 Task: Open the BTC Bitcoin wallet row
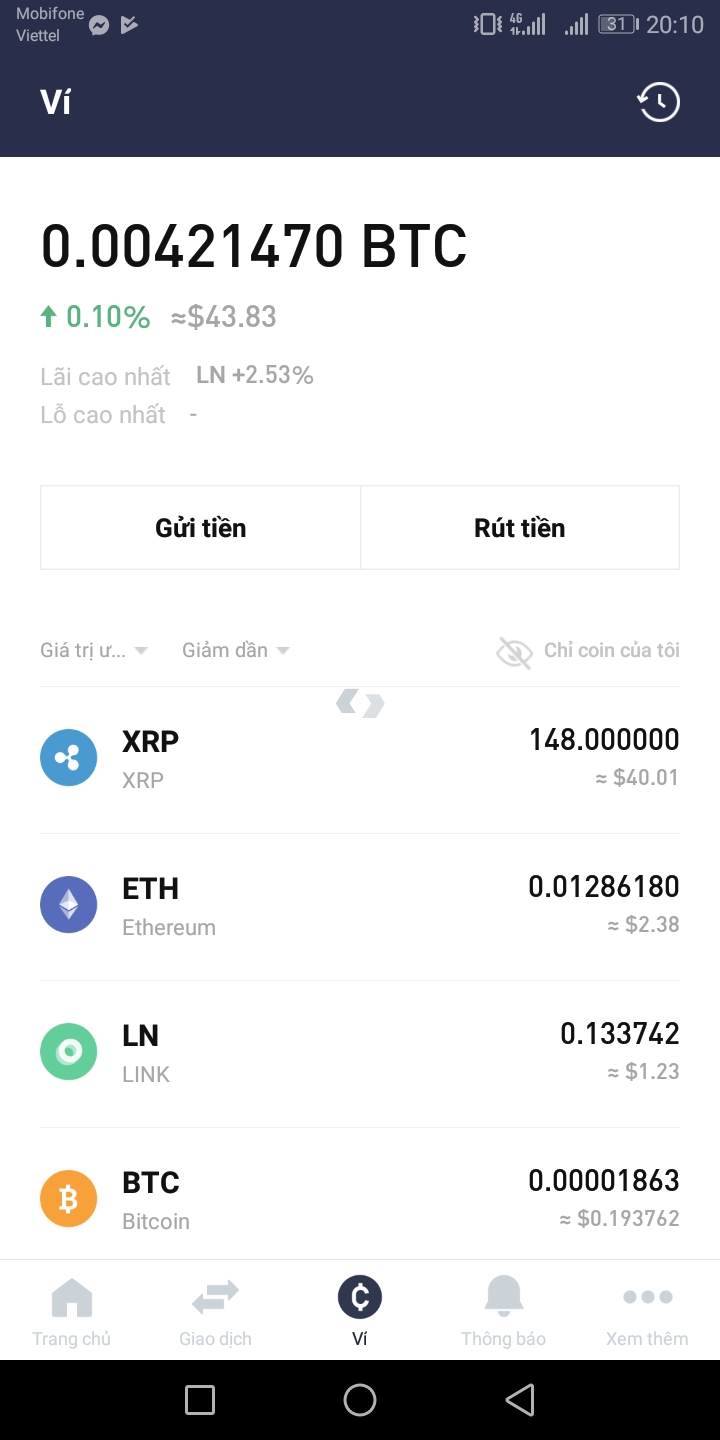coord(360,1199)
